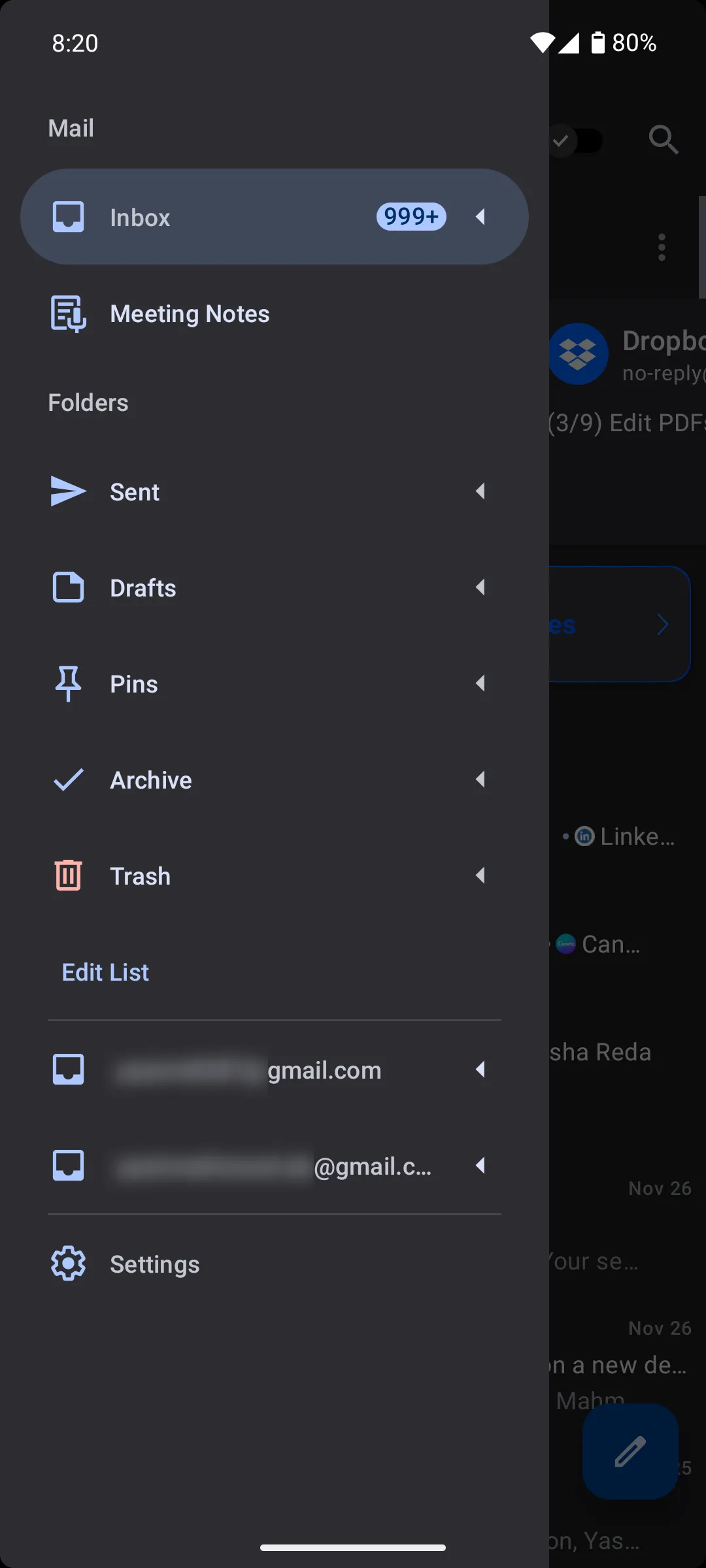Image resolution: width=706 pixels, height=1568 pixels.
Task: Click the Archive checkmark icon
Action: pos(68,779)
